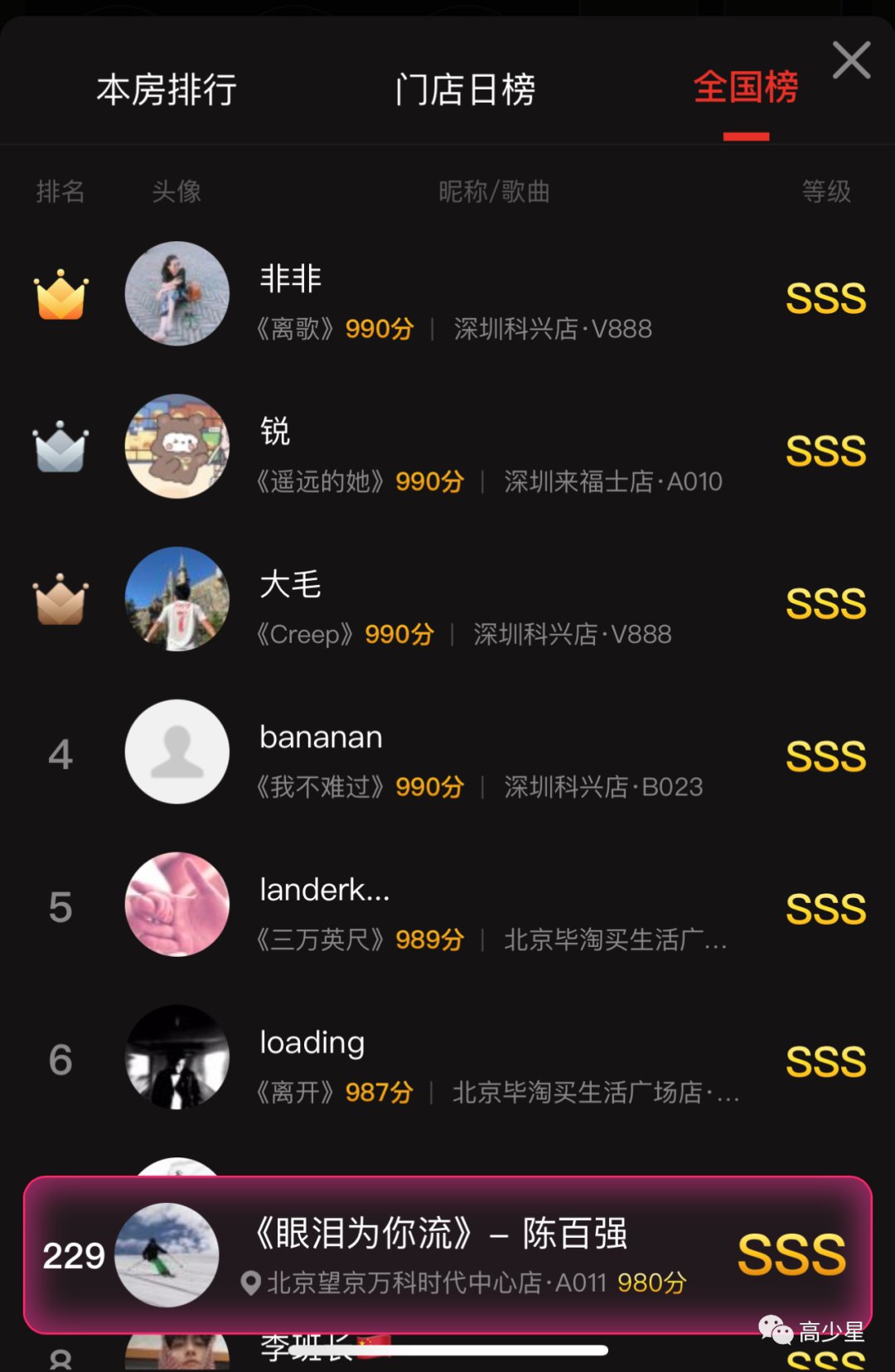The image size is (895, 1372).
Task: Select the 全国榜 tab
Action: 746,88
